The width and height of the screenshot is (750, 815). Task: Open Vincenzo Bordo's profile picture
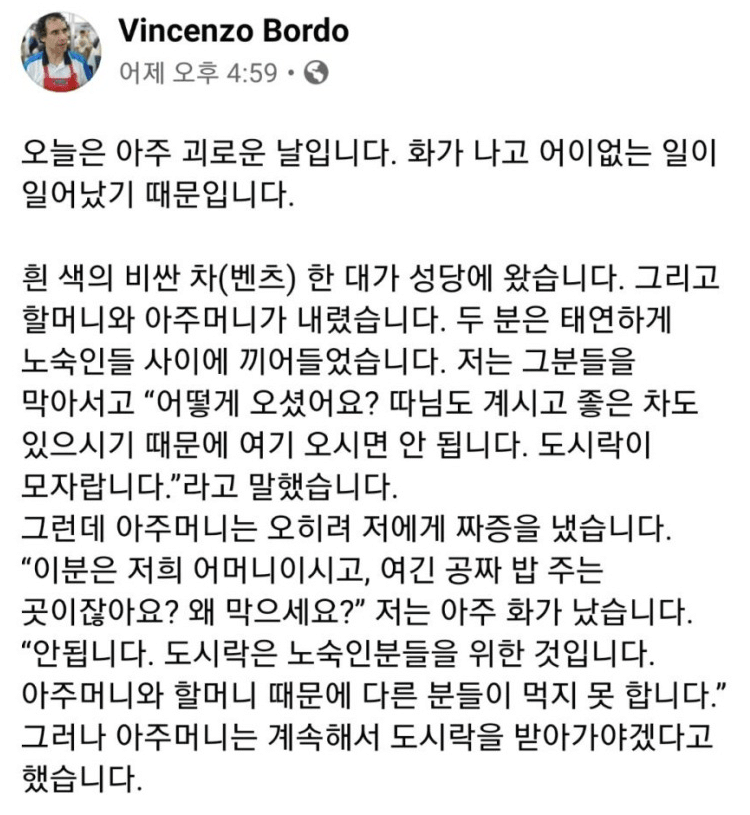[61, 53]
